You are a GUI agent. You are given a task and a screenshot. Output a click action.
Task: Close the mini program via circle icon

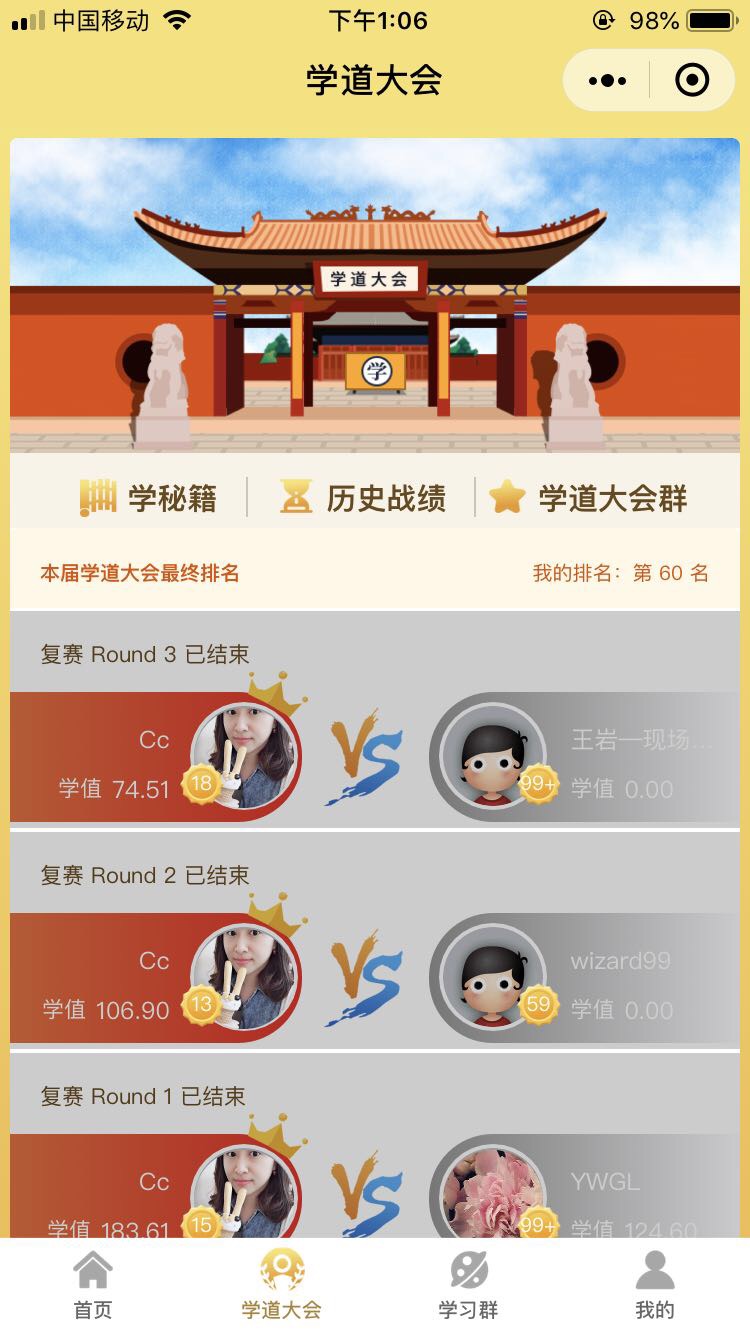692,80
